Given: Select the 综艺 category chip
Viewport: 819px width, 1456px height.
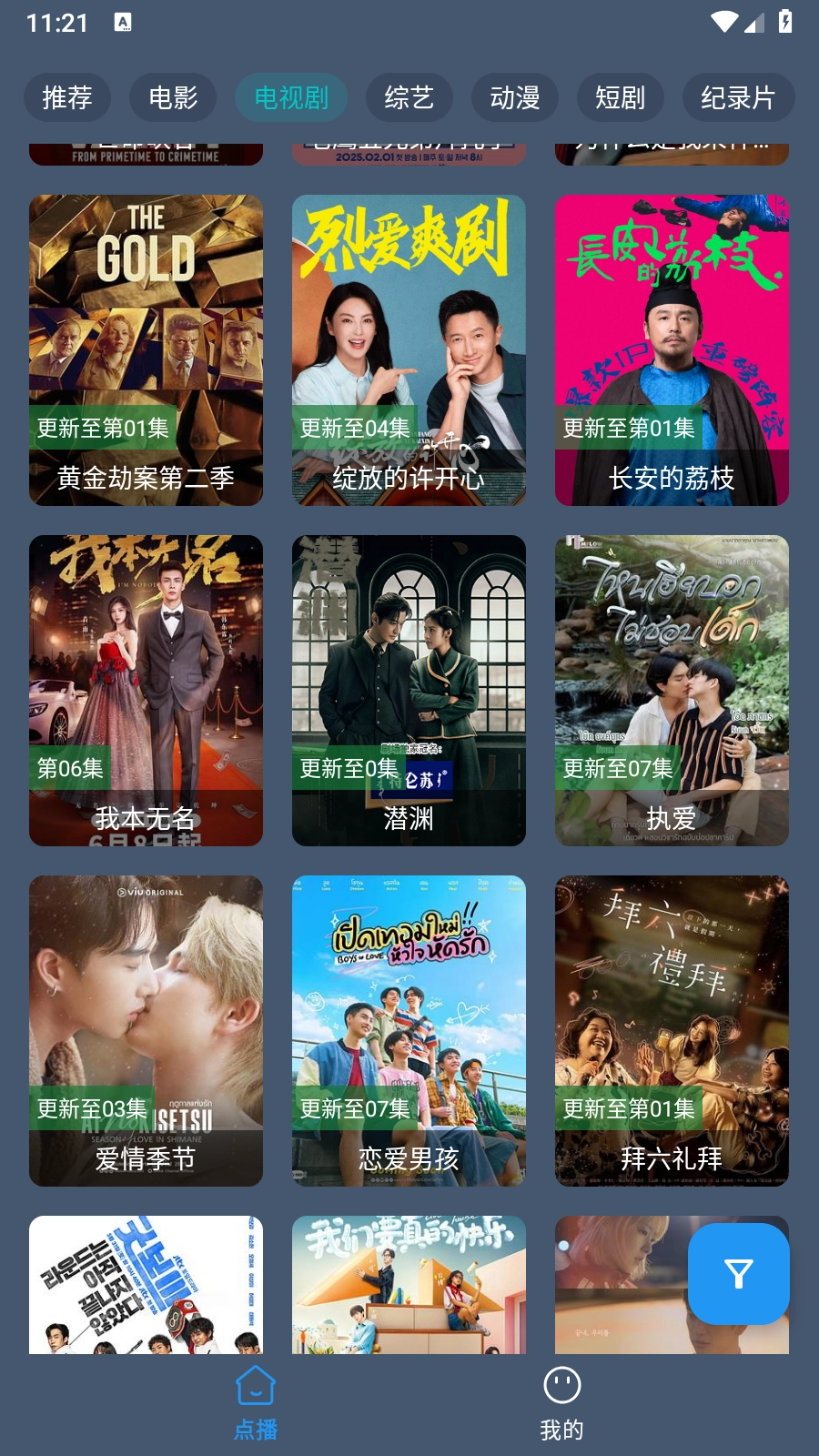Looking at the screenshot, I should (409, 97).
